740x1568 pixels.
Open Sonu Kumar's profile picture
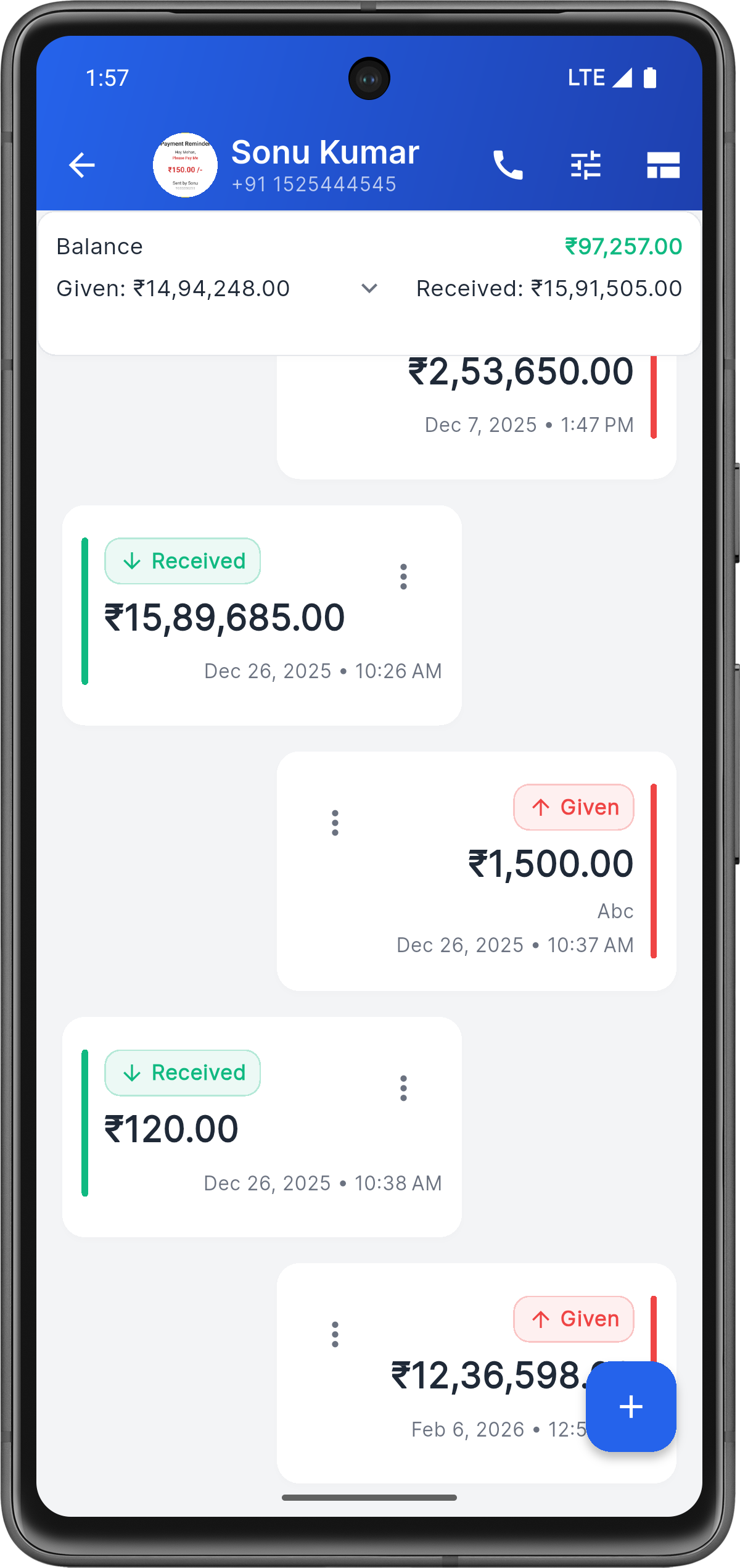185,165
